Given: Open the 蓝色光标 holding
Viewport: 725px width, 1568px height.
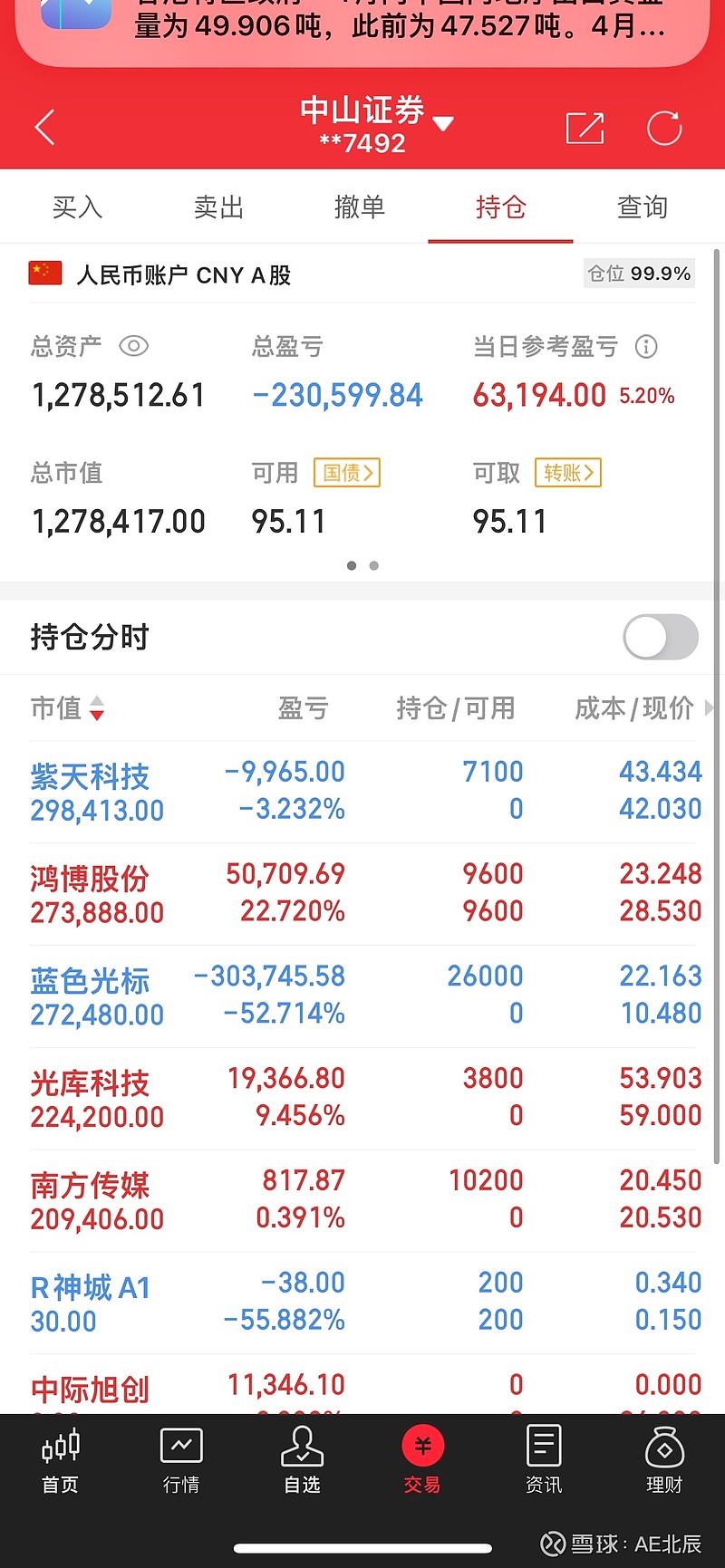Looking at the screenshot, I should point(362,996).
